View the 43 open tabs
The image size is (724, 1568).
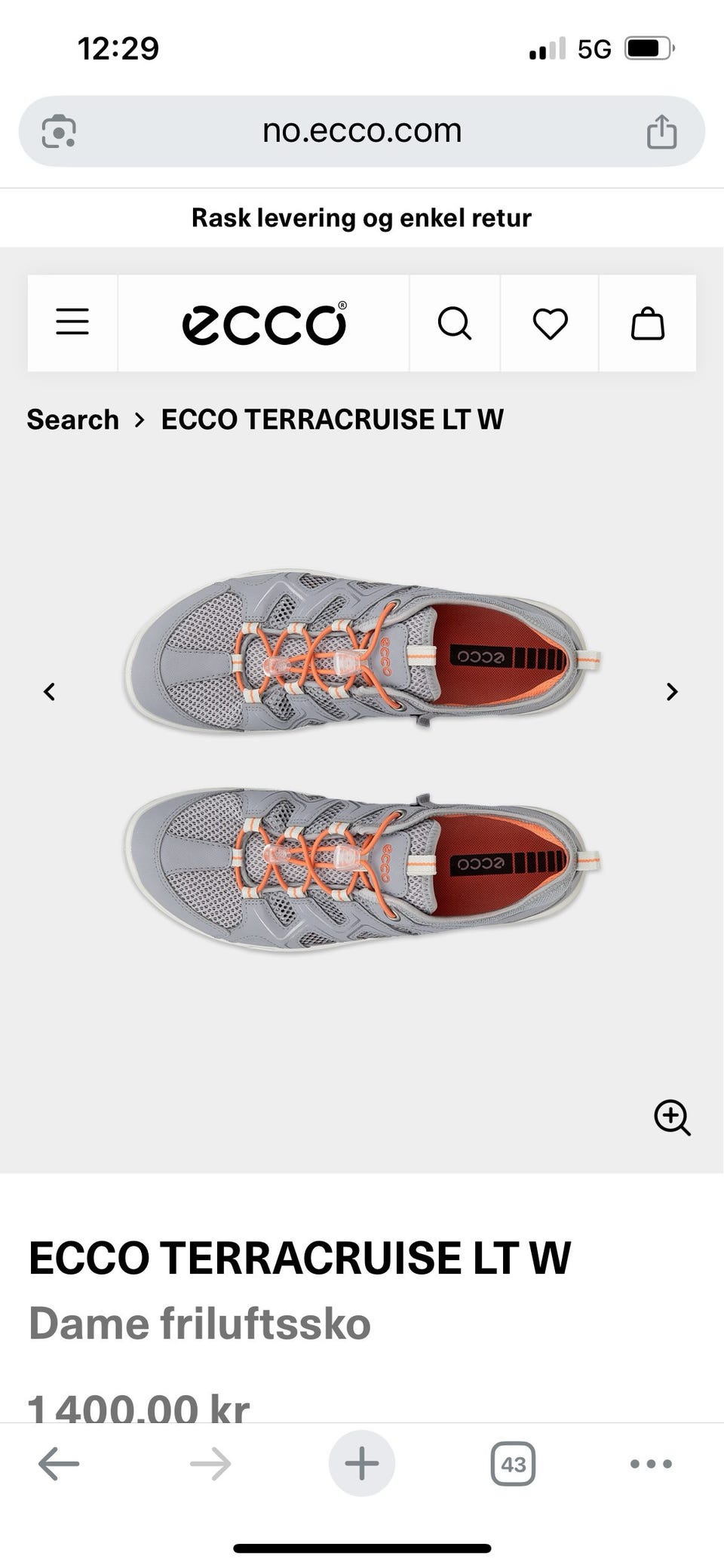(513, 1464)
